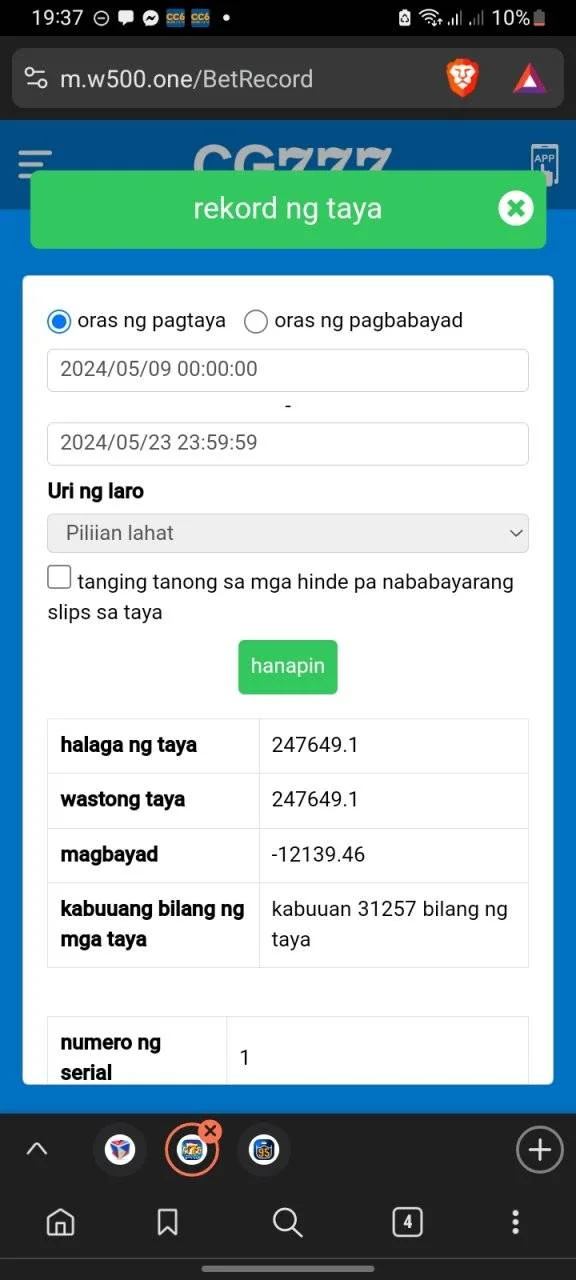576x1280 pixels.
Task: Go to browser home page
Action: click(61, 1222)
